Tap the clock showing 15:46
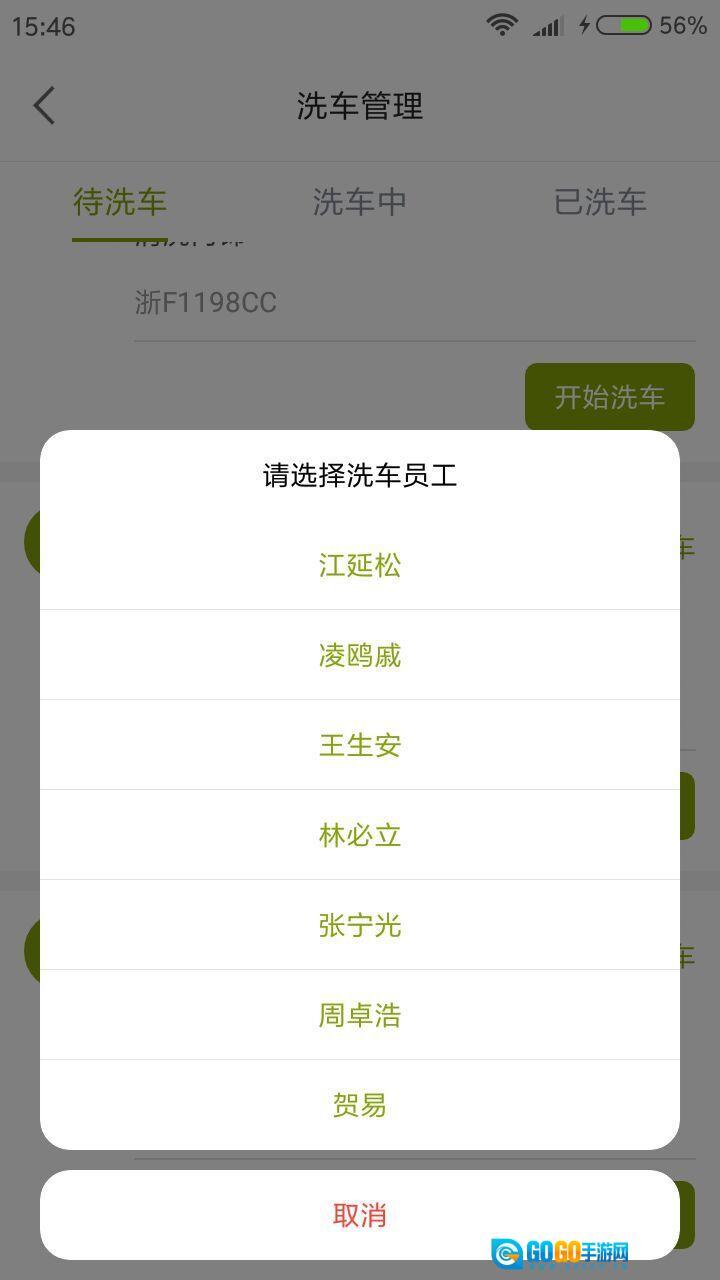 [x=44, y=26]
